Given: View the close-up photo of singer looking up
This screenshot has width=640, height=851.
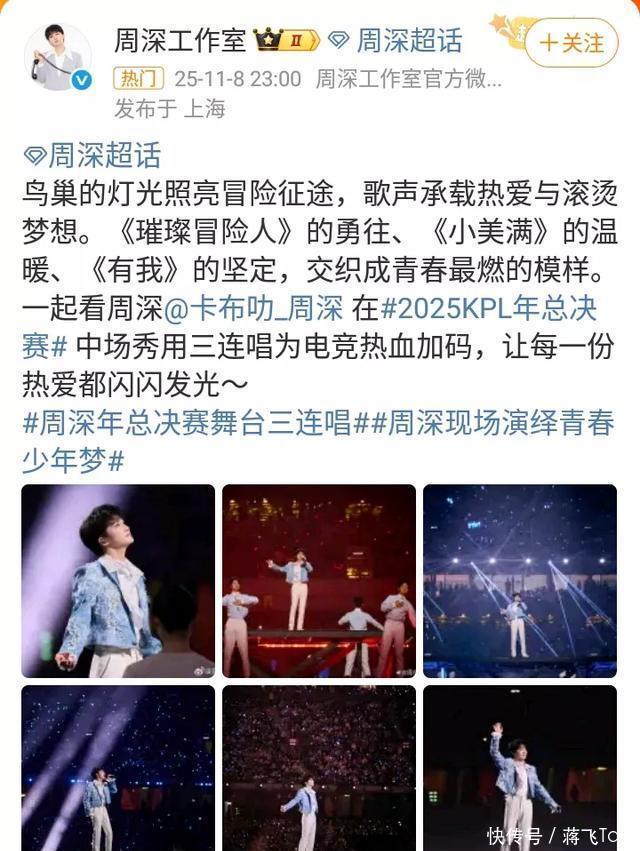Looking at the screenshot, I should [118, 581].
